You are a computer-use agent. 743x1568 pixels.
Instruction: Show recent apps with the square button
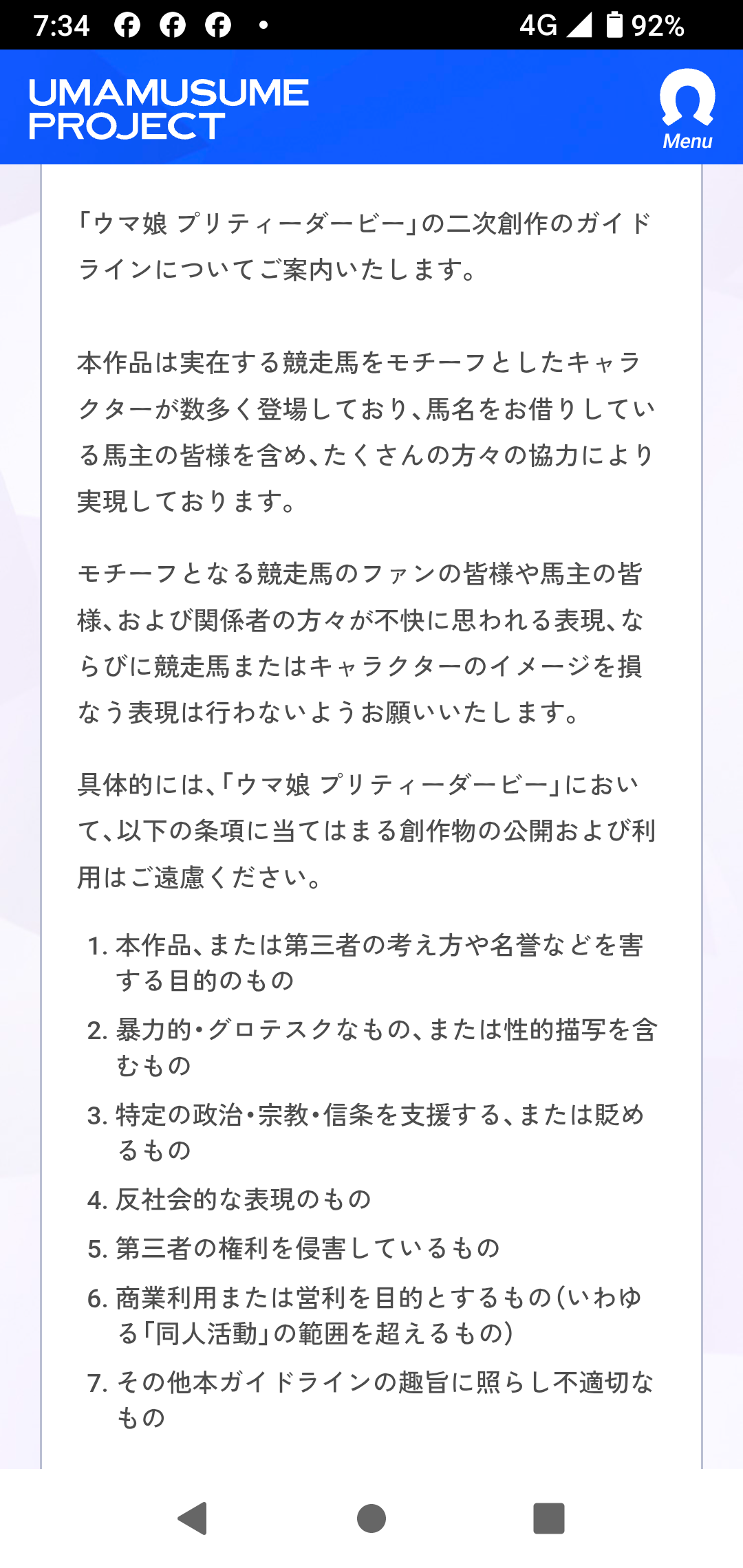click(x=549, y=1518)
